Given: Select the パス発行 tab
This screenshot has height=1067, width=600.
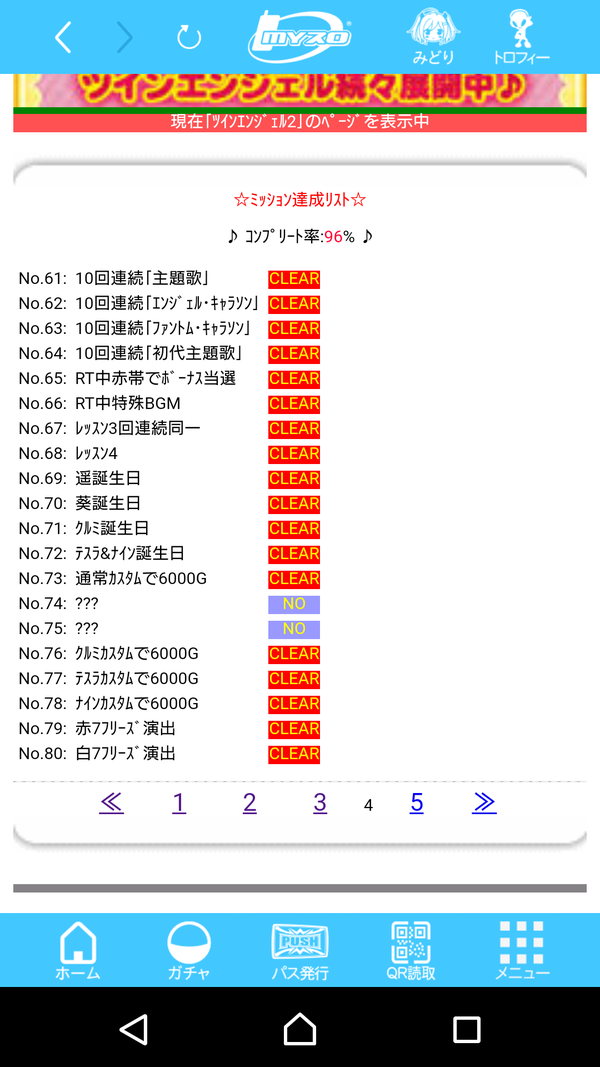Looking at the screenshot, I should click(x=300, y=951).
